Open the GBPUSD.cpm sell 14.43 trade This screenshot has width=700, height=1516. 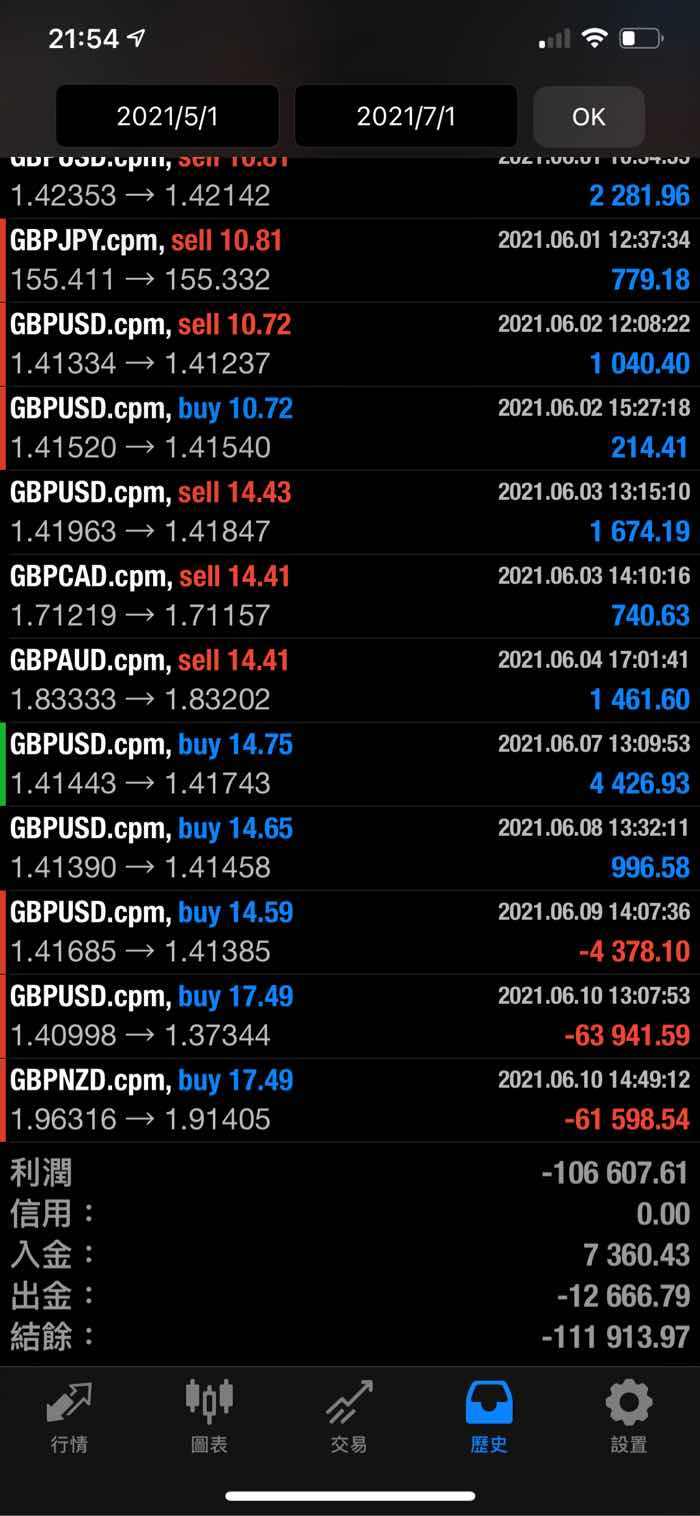[x=350, y=512]
